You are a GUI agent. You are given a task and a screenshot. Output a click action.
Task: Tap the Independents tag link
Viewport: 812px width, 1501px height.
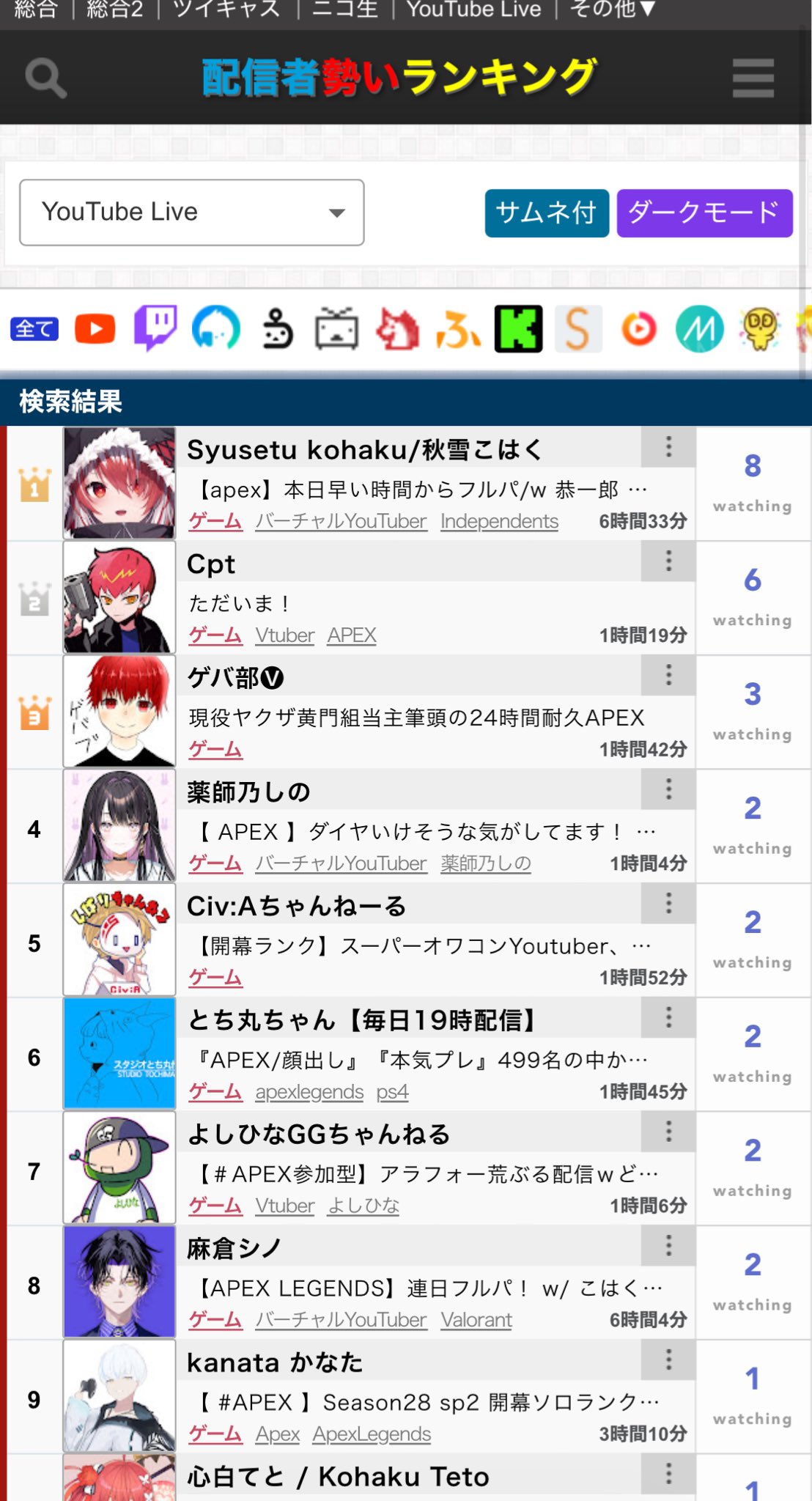(499, 521)
